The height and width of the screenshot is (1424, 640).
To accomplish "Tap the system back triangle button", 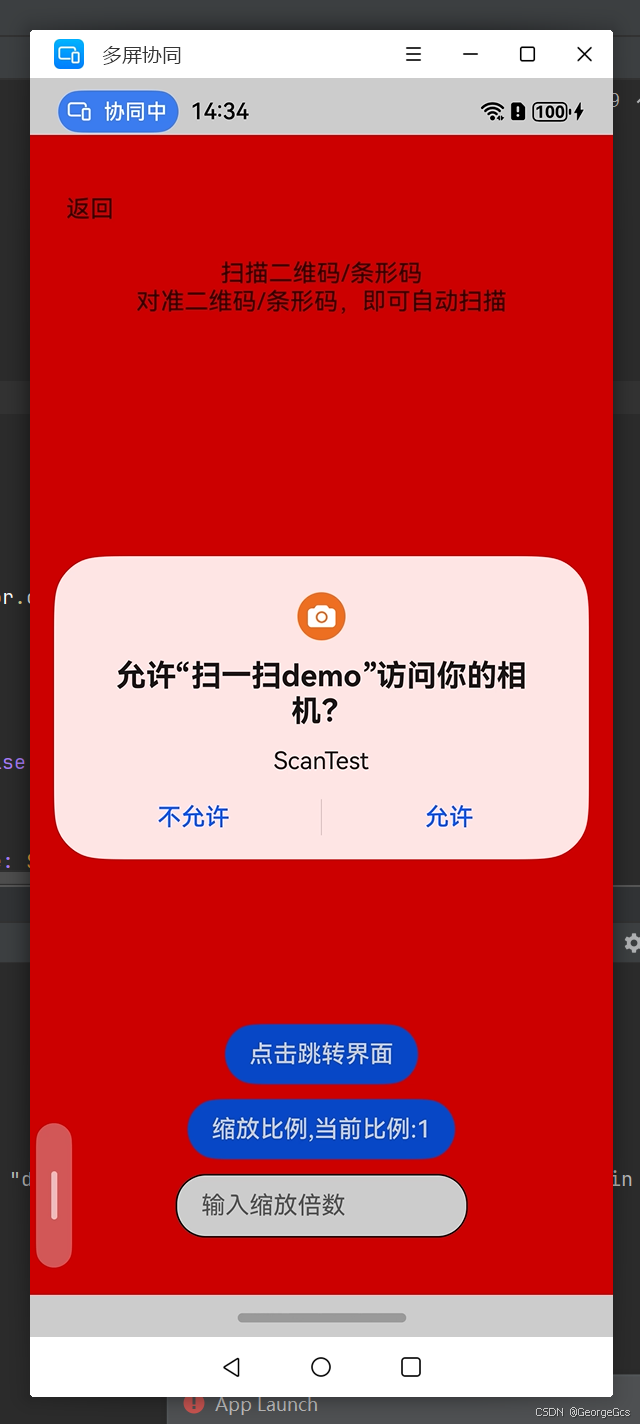I will [x=232, y=1367].
